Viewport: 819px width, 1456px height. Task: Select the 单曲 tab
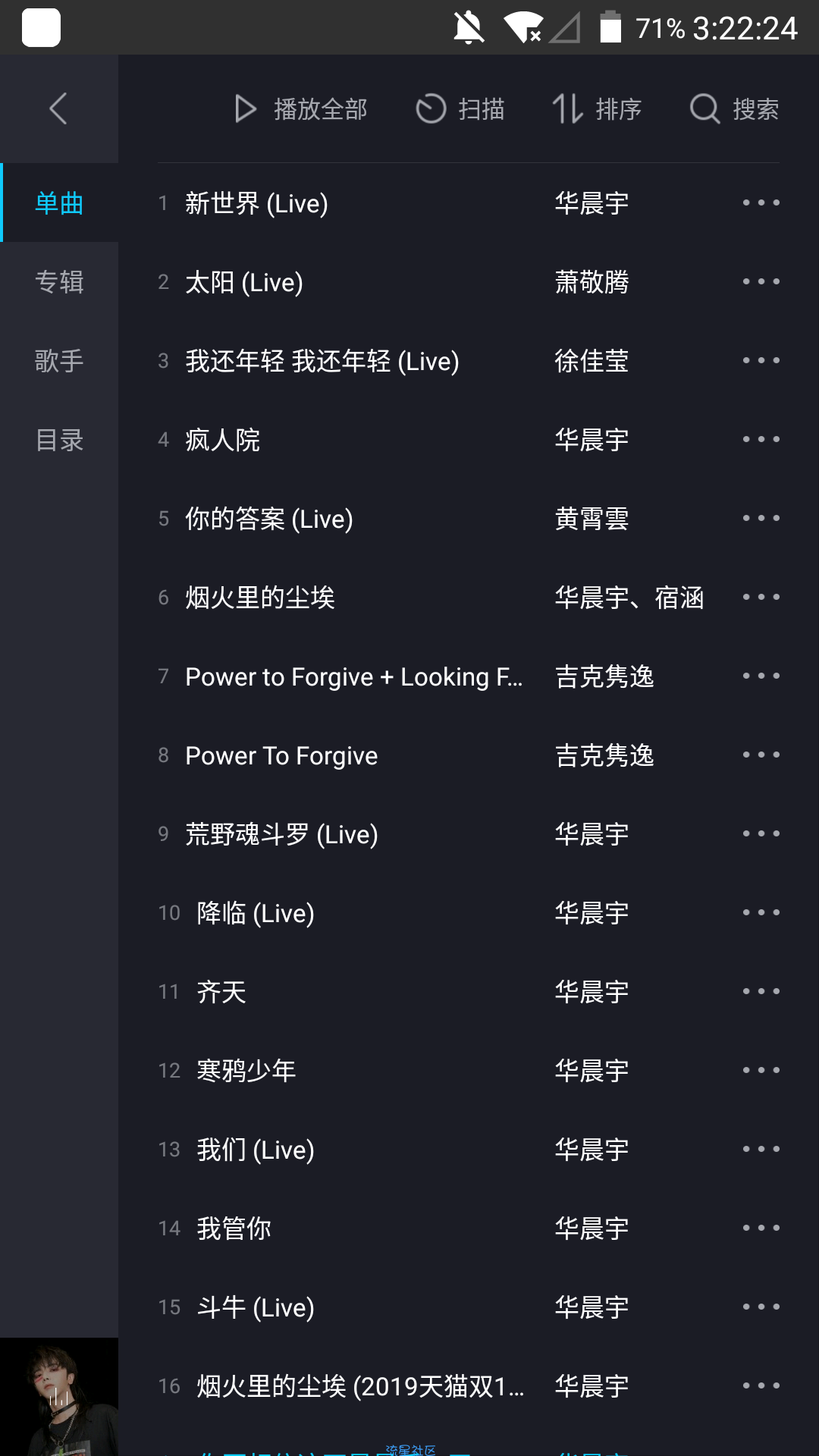pyautogui.click(x=59, y=203)
